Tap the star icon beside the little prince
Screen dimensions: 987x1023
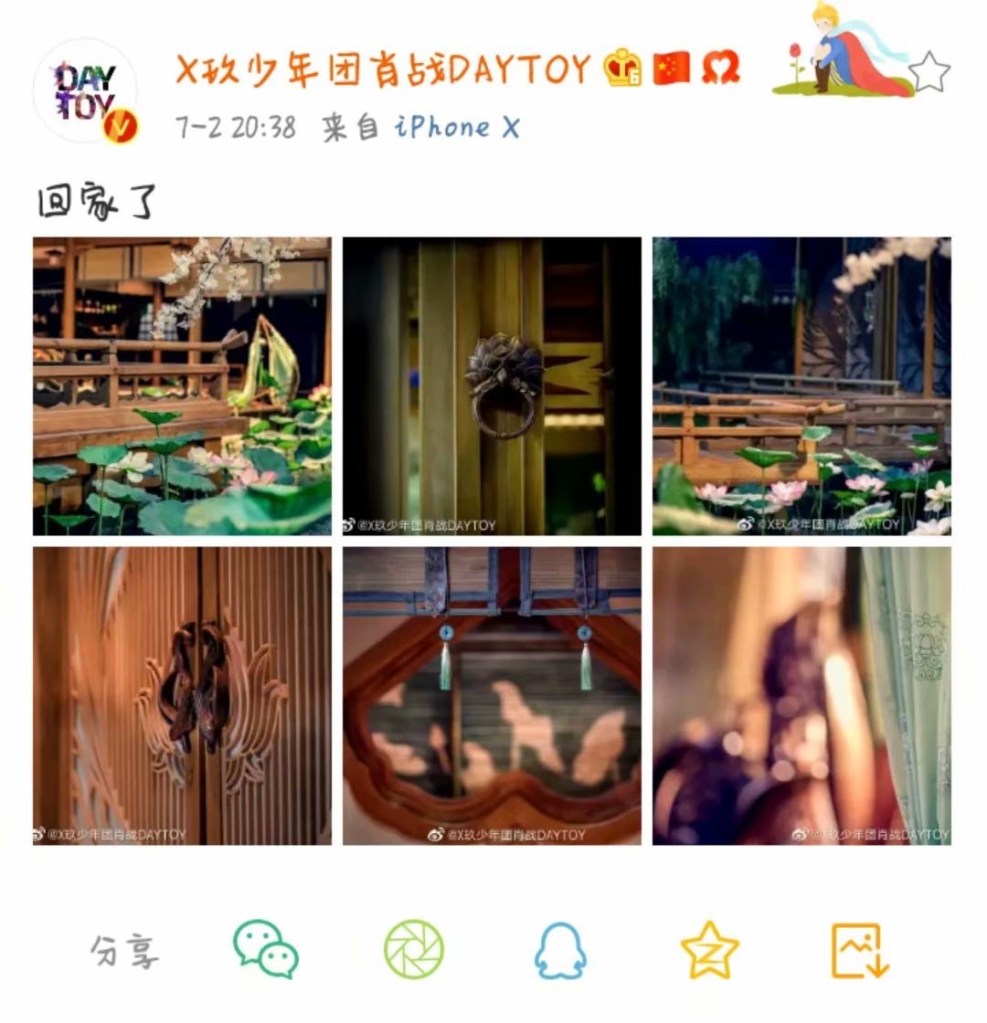tap(928, 72)
